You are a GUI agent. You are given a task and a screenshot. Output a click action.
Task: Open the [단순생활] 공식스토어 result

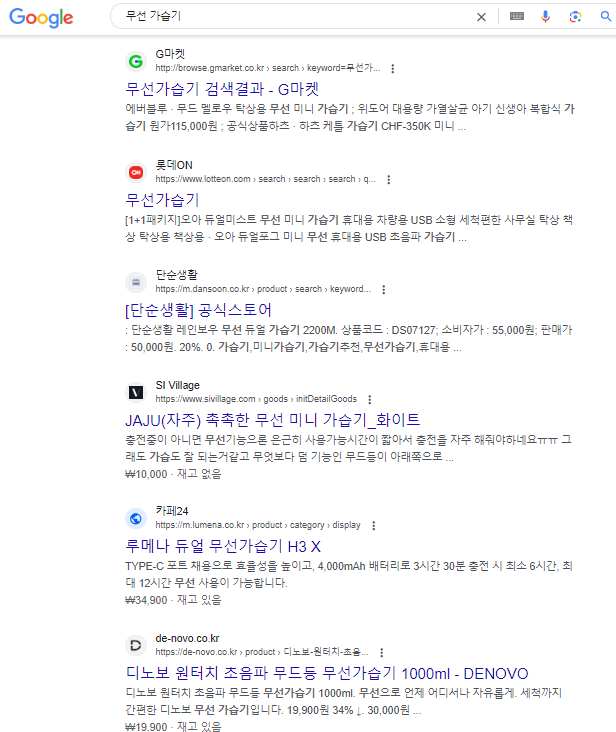pyautogui.click(x=198, y=310)
